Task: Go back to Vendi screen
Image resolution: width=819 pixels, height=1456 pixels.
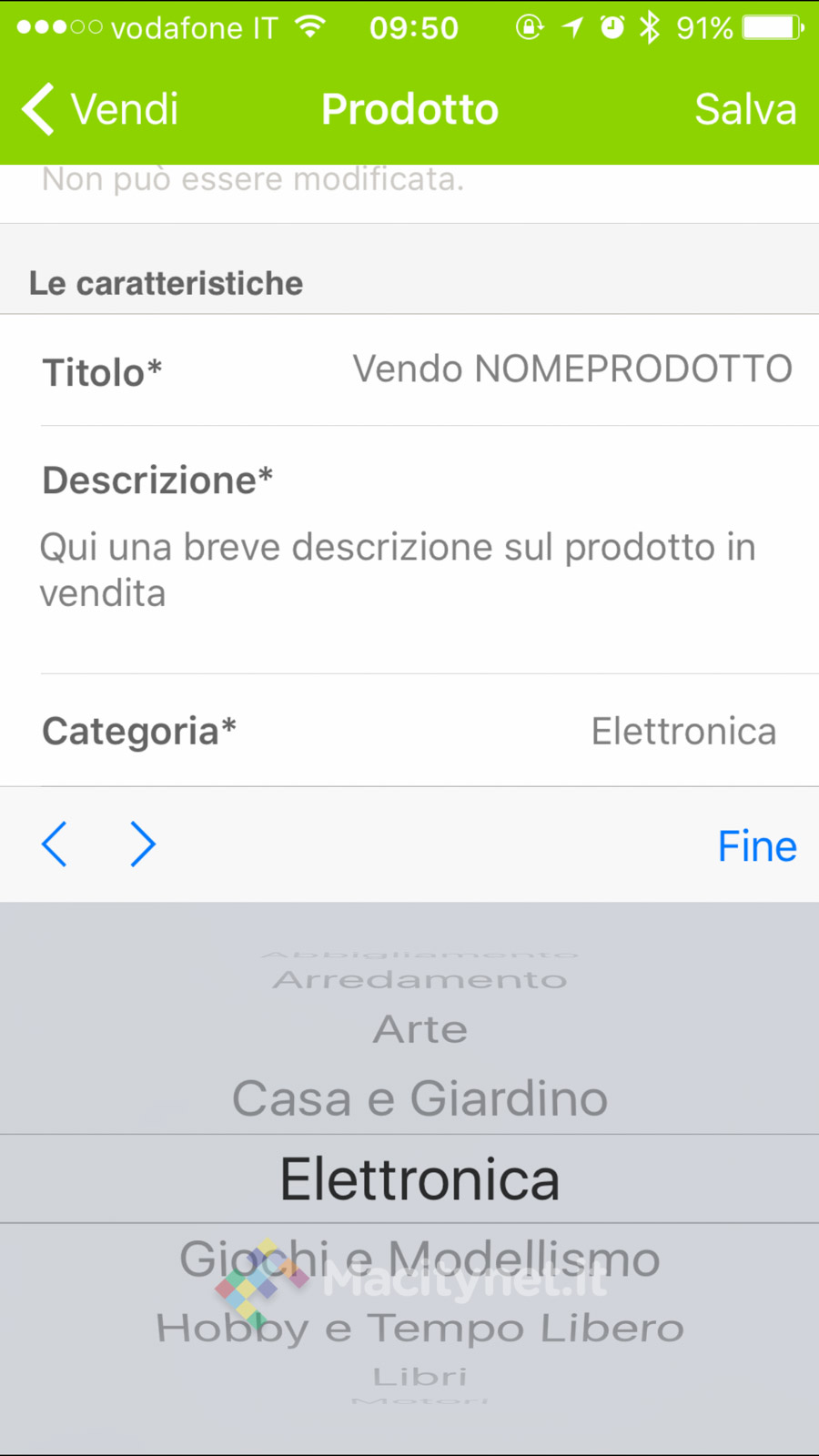Action: pyautogui.click(x=100, y=109)
